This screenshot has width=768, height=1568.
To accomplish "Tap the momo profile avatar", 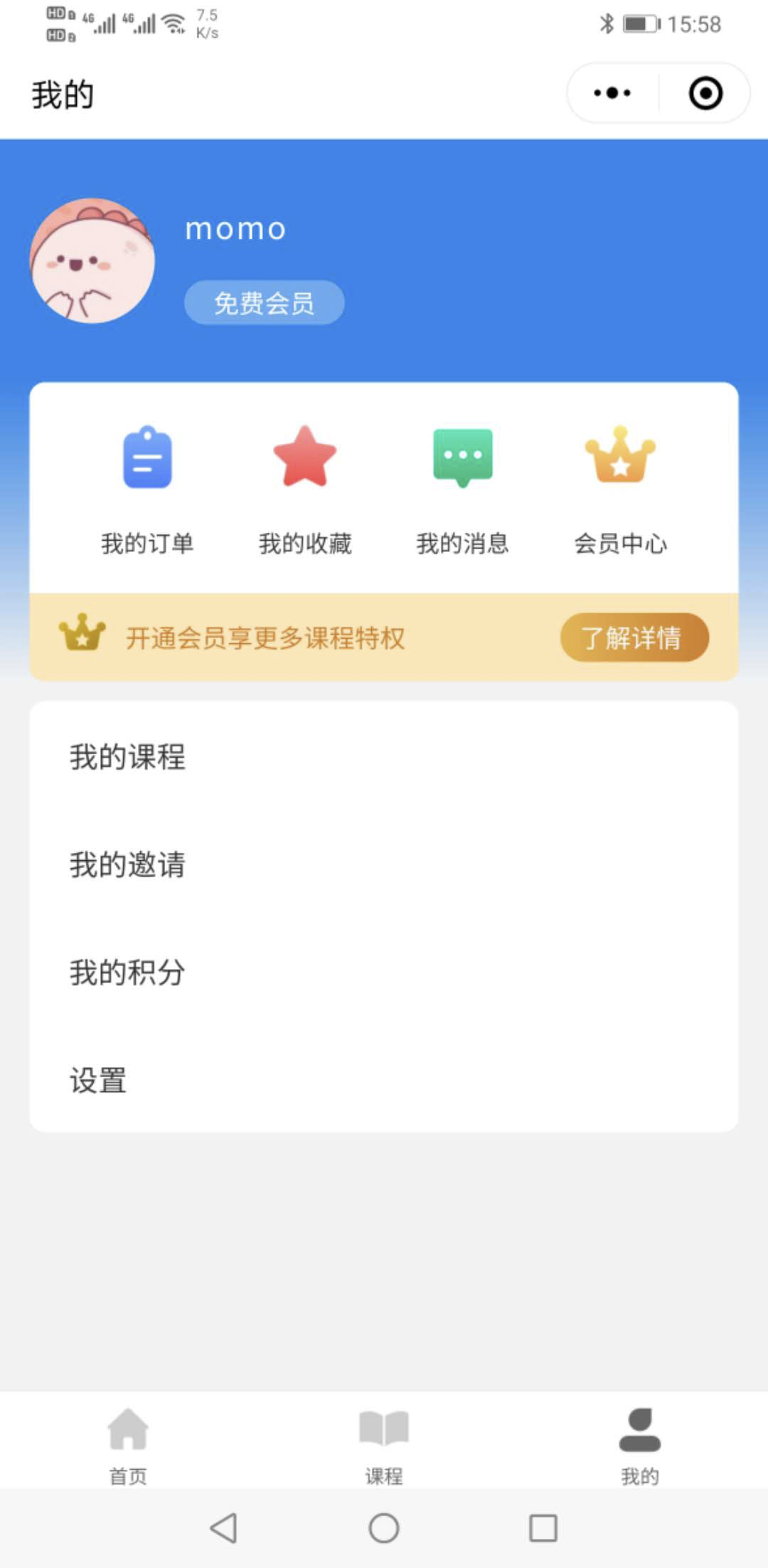I will click(92, 261).
